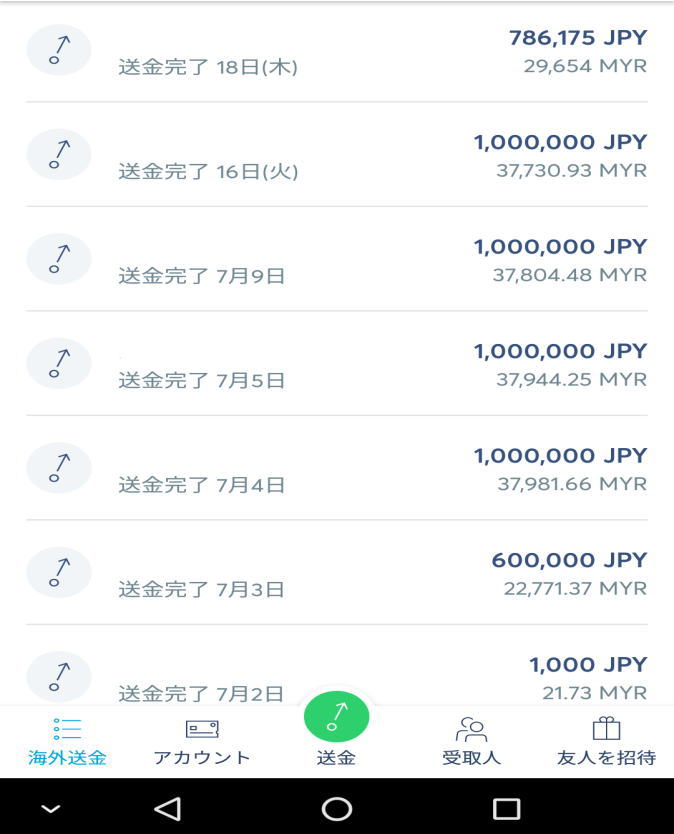
Task: Go to the アカウント tab
Action: (202, 741)
